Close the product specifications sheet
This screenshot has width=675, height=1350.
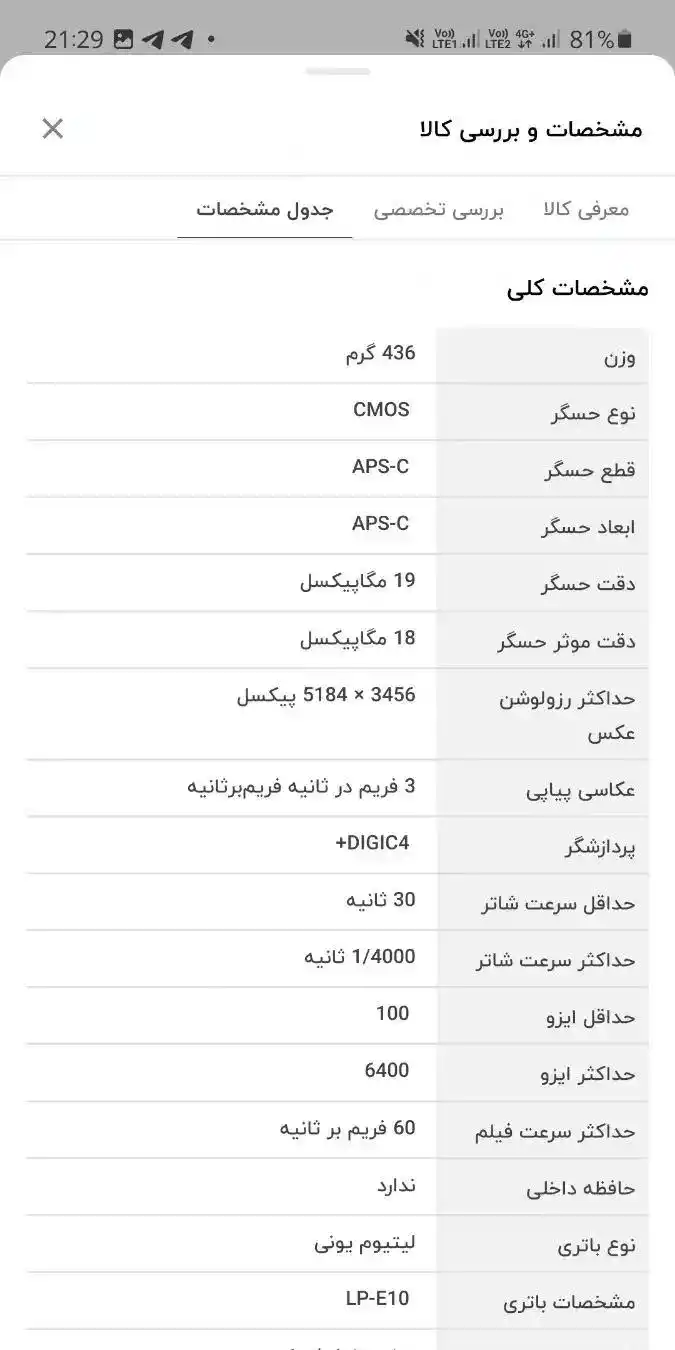coord(53,128)
